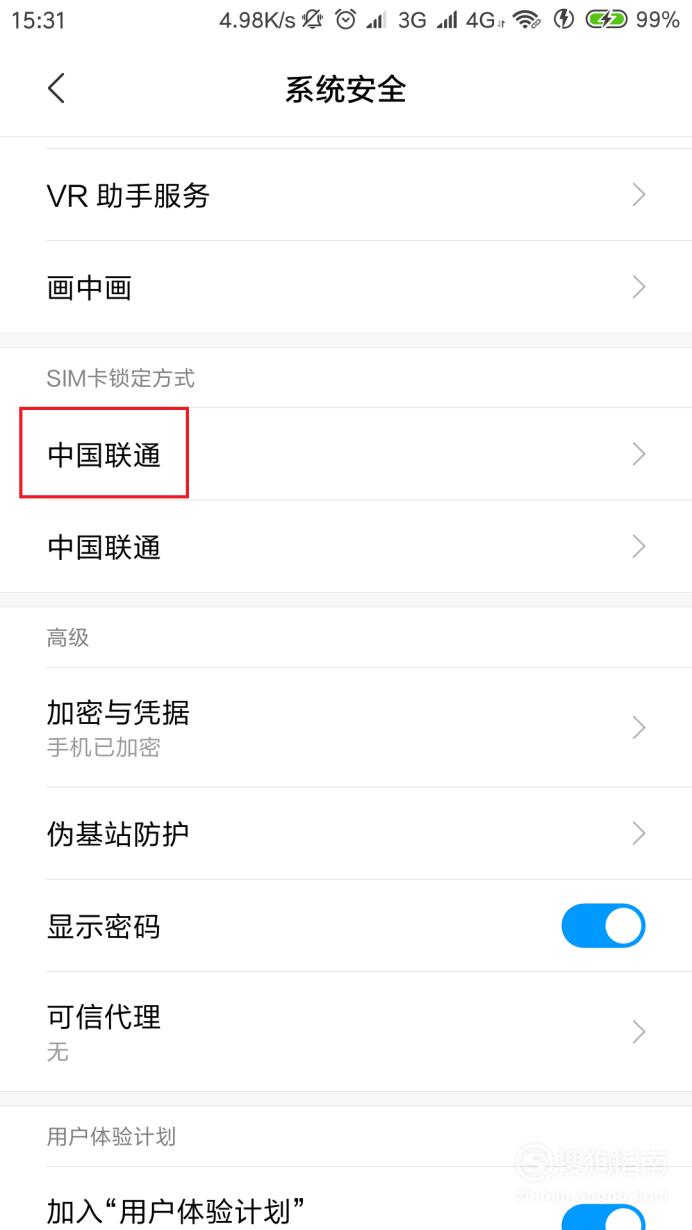Open 伪基站防护 settings
Screen dimensions: 692x1230
(346, 833)
